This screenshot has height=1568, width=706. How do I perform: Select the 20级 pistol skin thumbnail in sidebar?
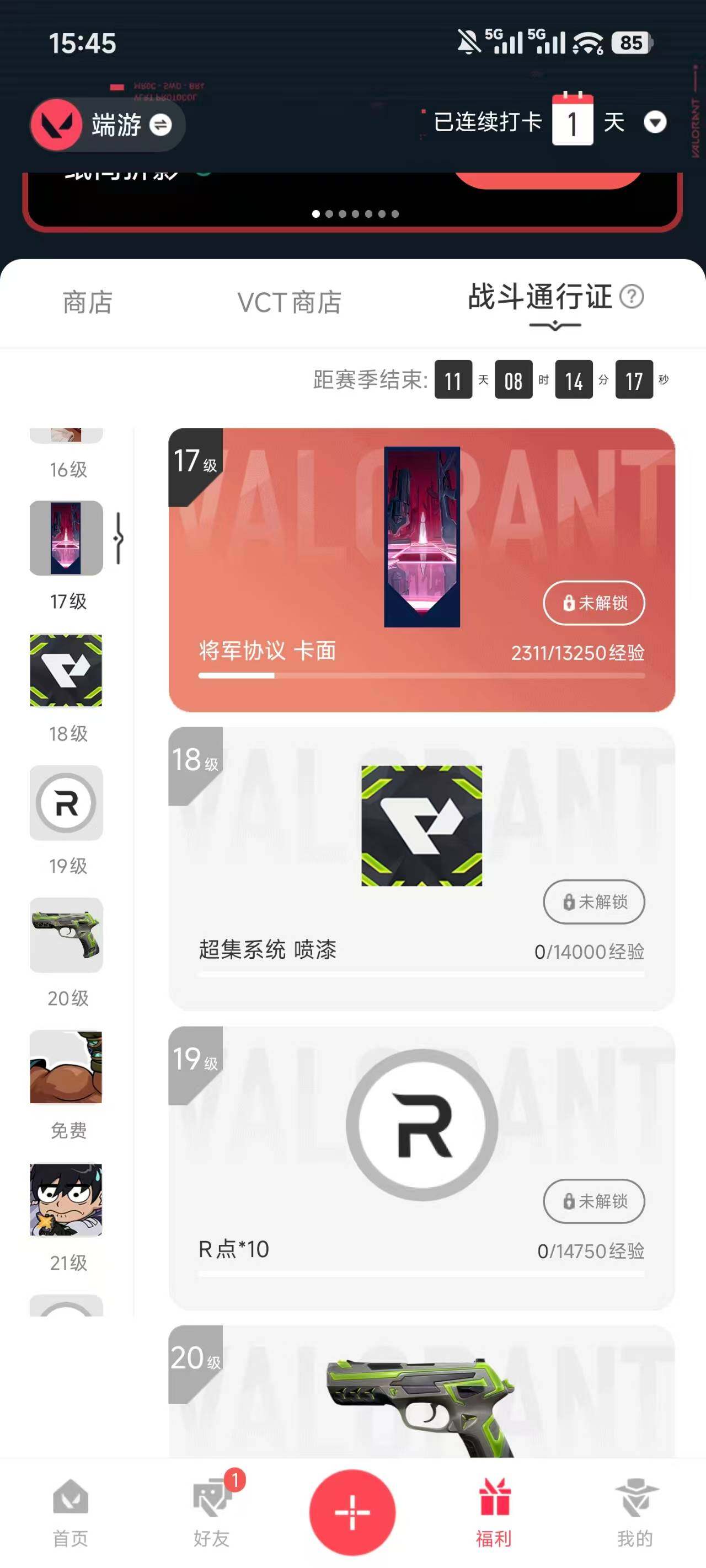66,936
